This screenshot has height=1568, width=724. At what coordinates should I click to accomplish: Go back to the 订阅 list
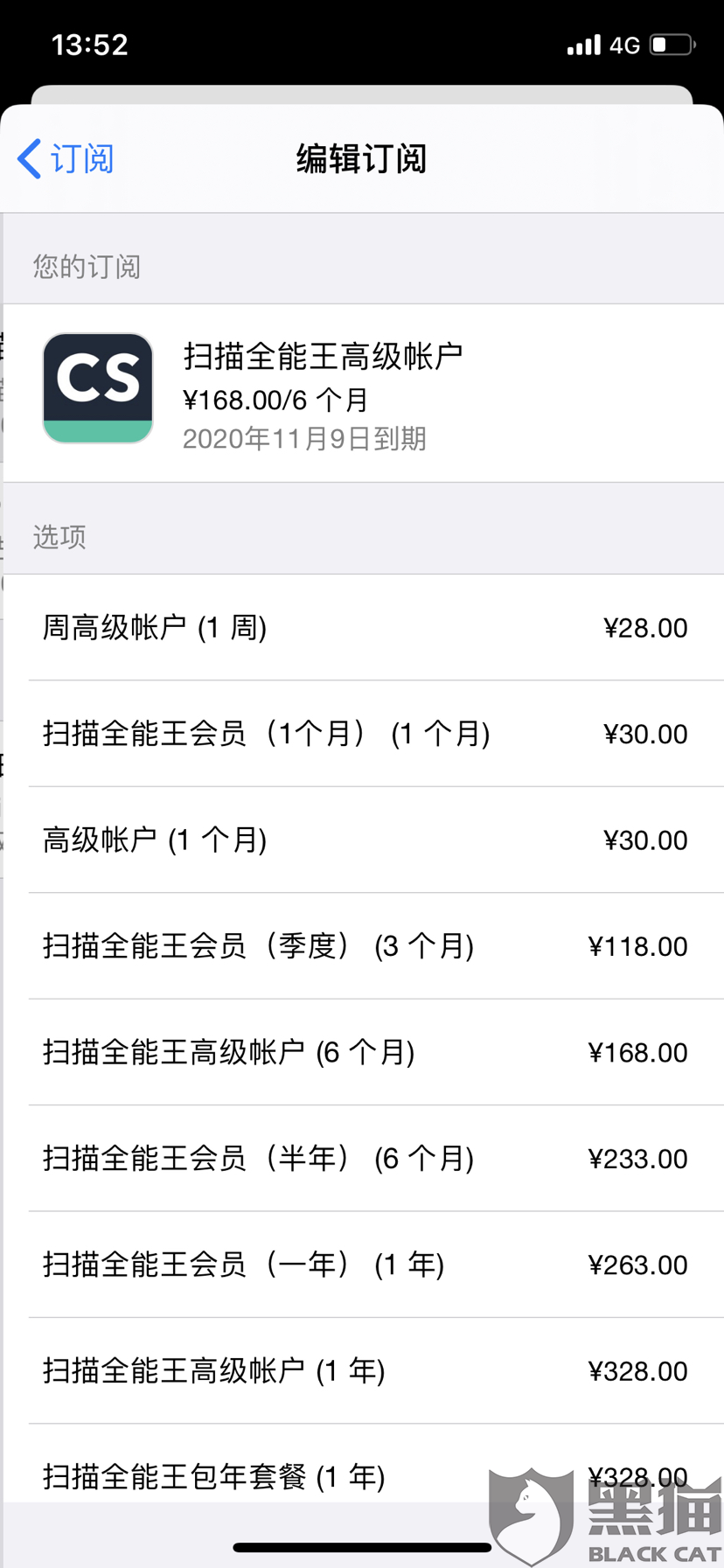tap(66, 158)
